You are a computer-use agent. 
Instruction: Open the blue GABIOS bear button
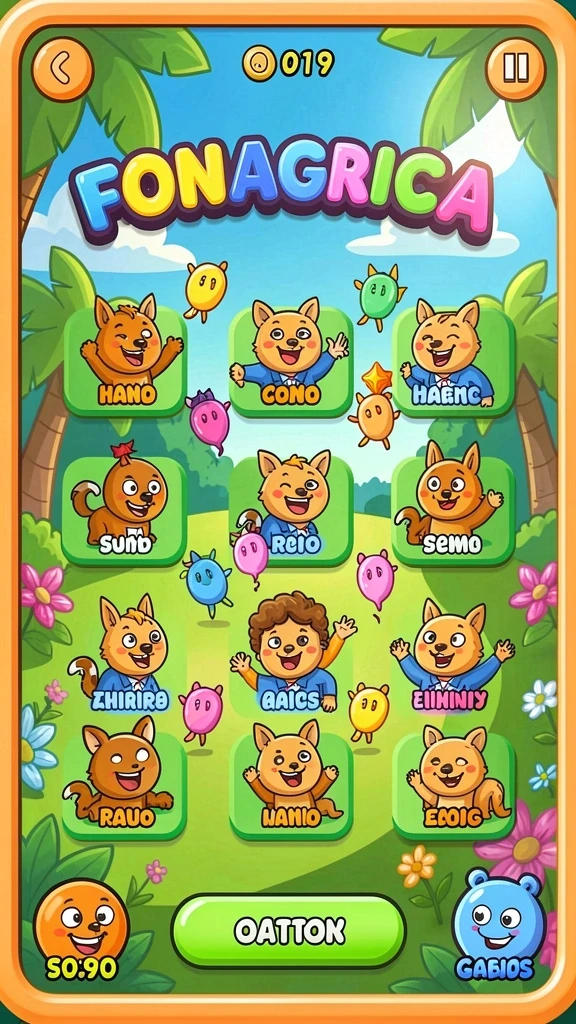click(x=499, y=925)
